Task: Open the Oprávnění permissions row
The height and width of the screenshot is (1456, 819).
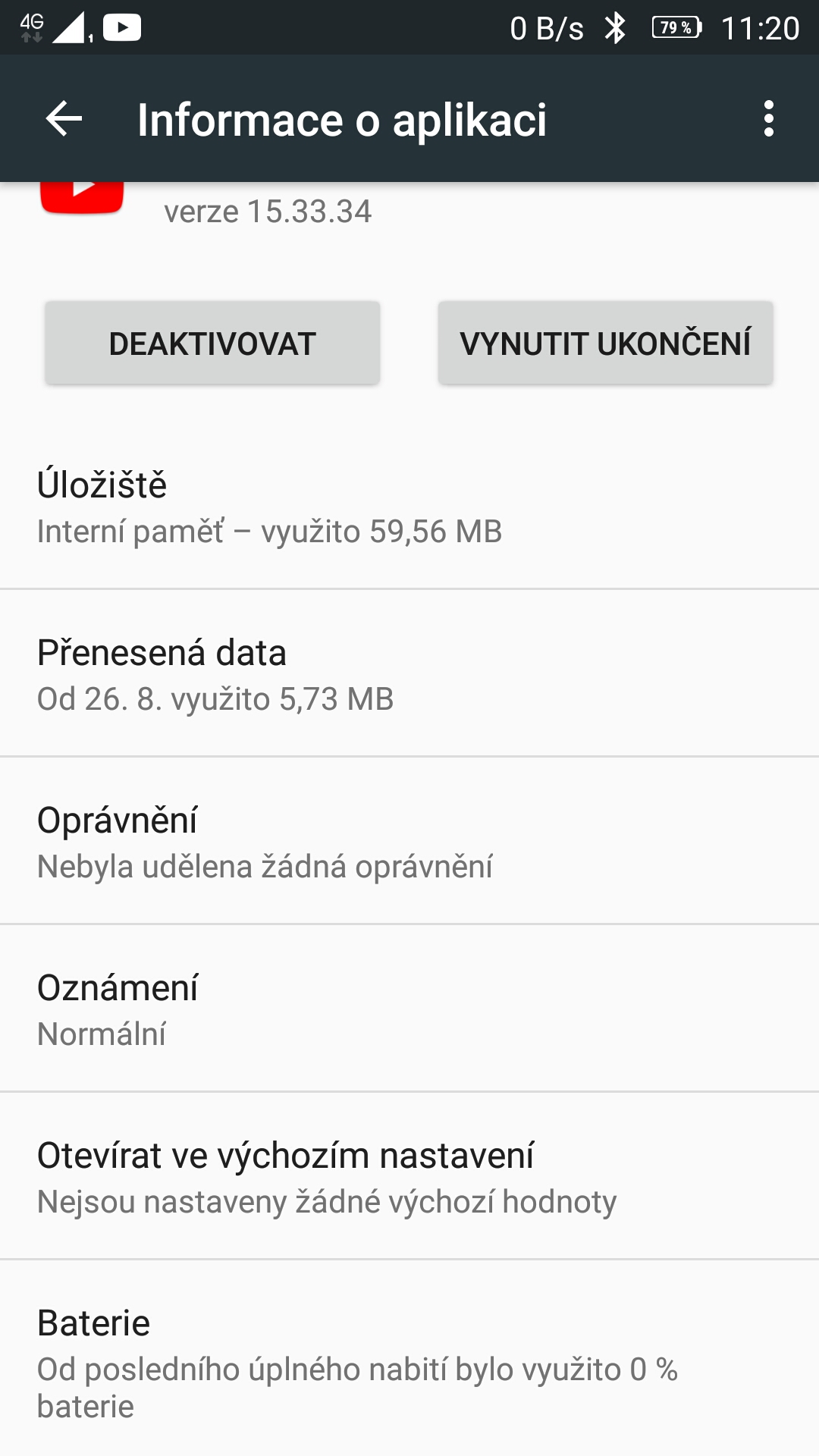Action: tap(409, 842)
